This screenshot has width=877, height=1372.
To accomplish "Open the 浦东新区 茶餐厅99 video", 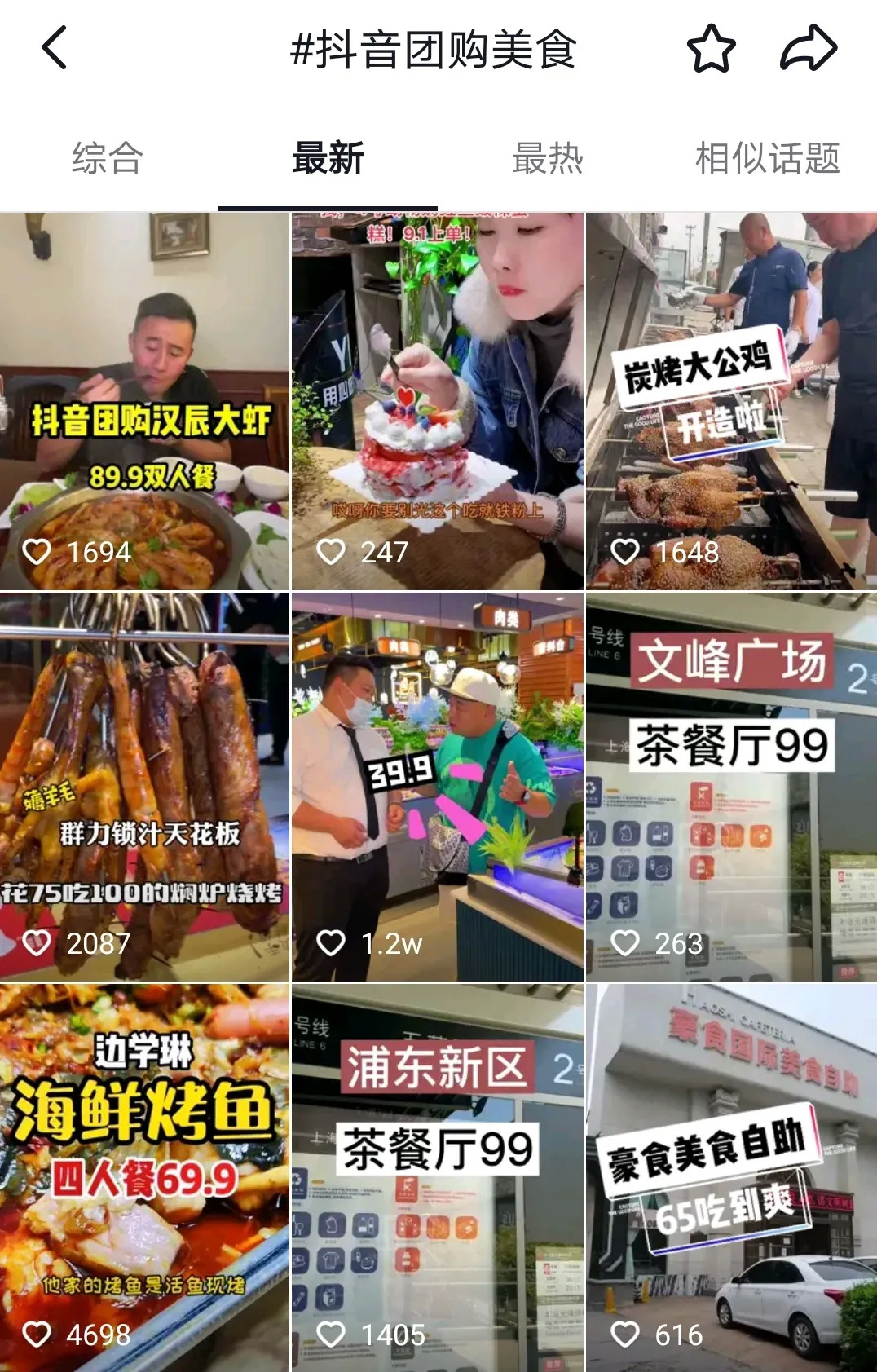I will [x=438, y=1178].
